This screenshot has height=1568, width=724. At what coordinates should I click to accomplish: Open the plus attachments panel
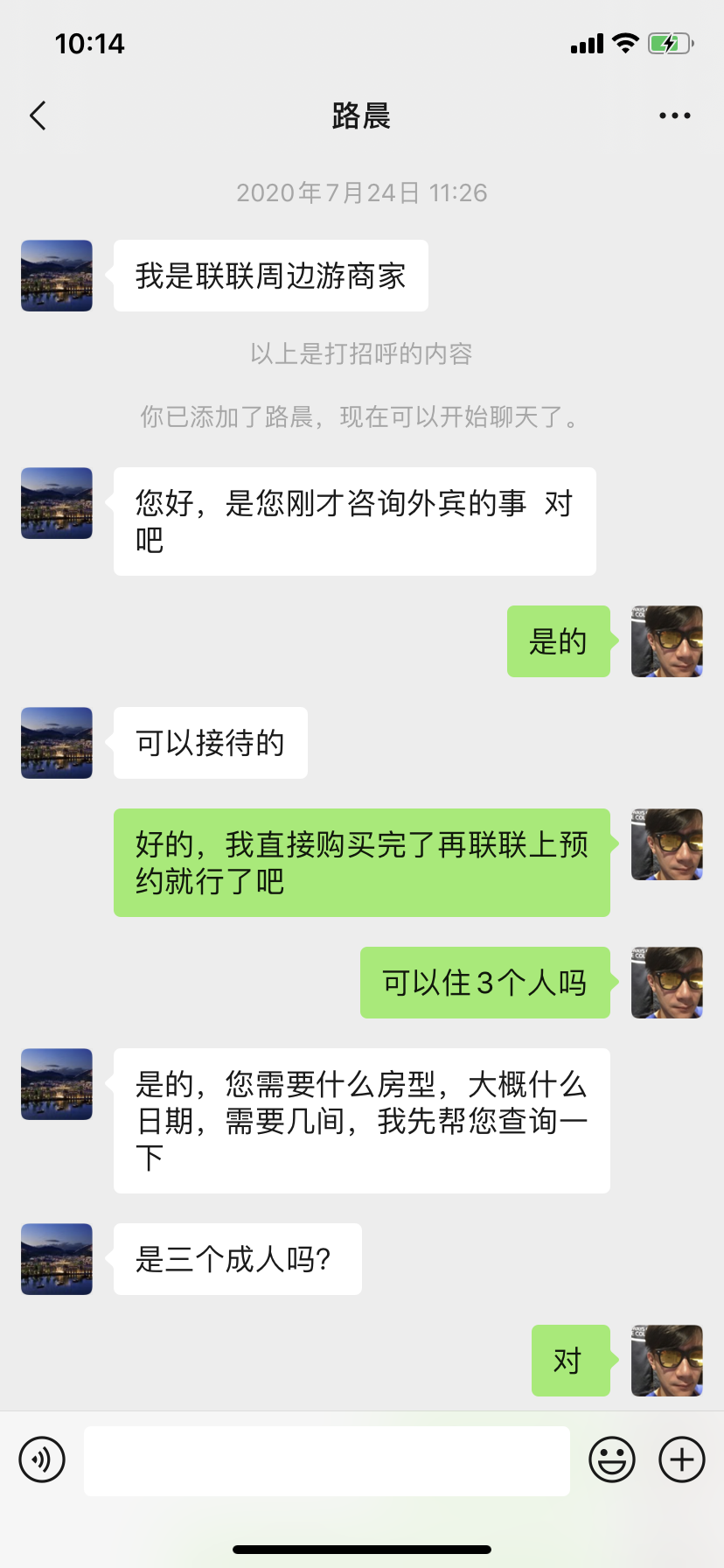point(681,1459)
